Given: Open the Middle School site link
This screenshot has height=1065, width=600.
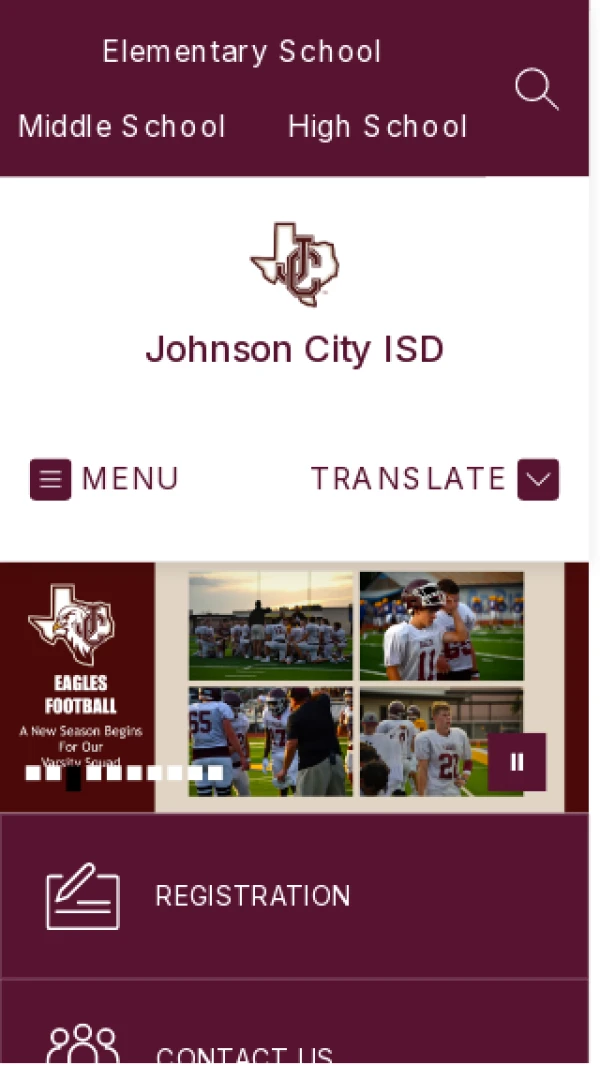Looking at the screenshot, I should 122,127.
